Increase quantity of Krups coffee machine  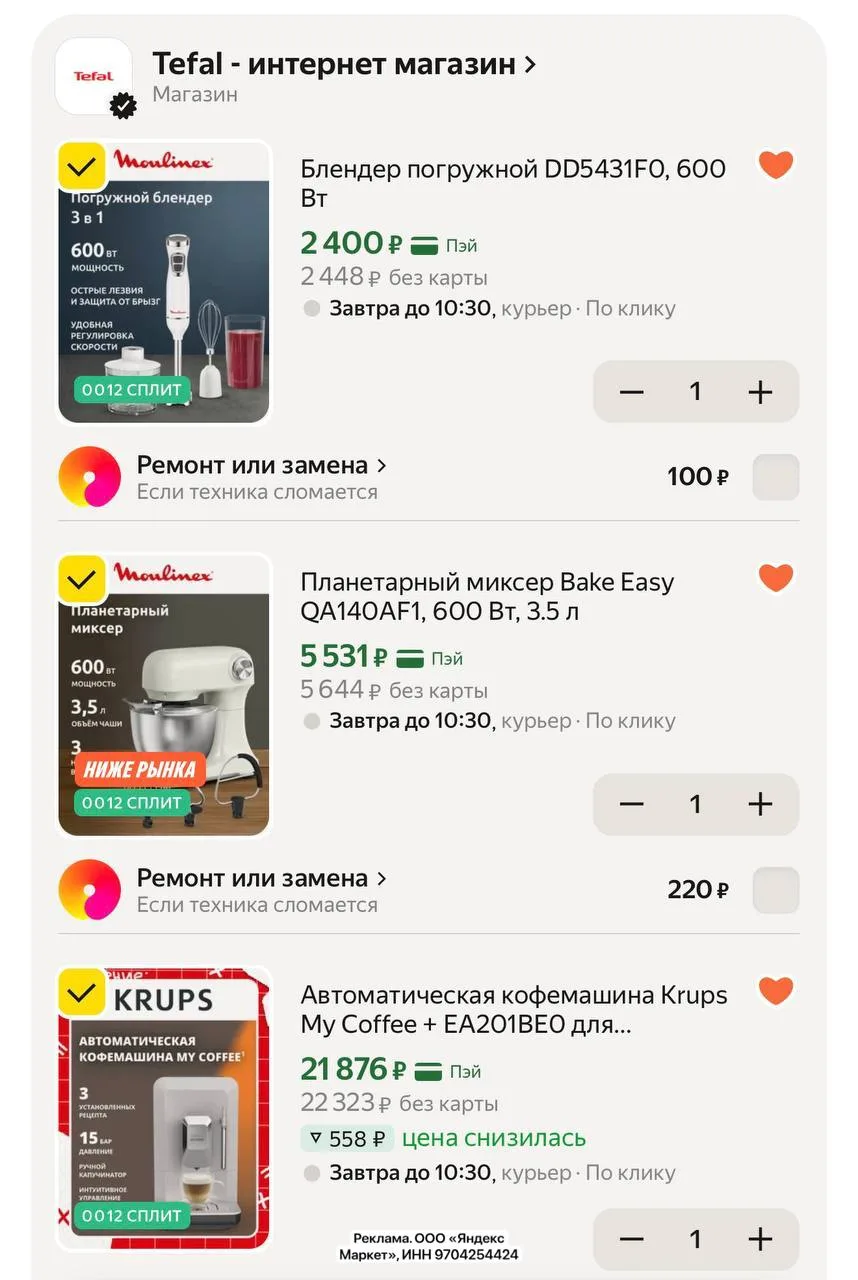[761, 1240]
